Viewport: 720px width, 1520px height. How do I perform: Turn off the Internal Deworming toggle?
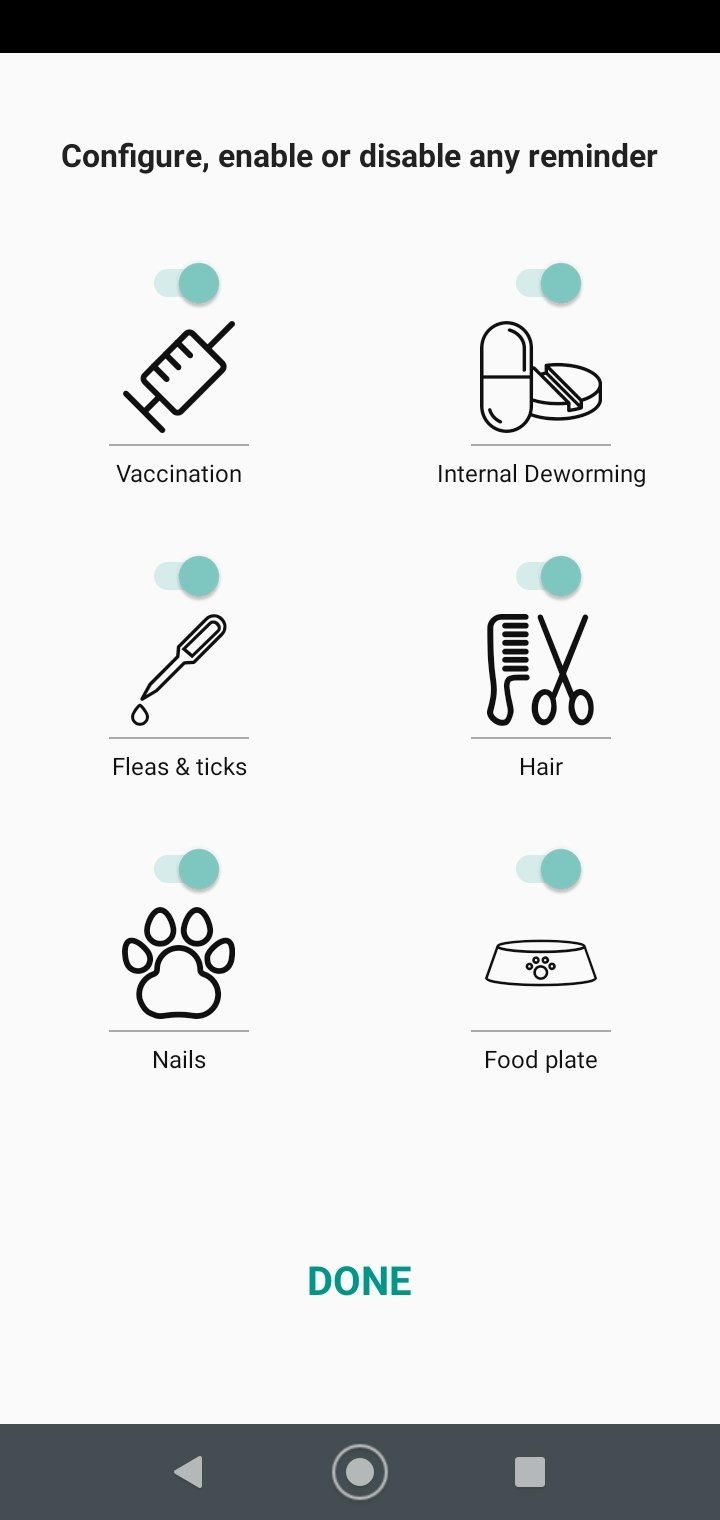tap(548, 283)
